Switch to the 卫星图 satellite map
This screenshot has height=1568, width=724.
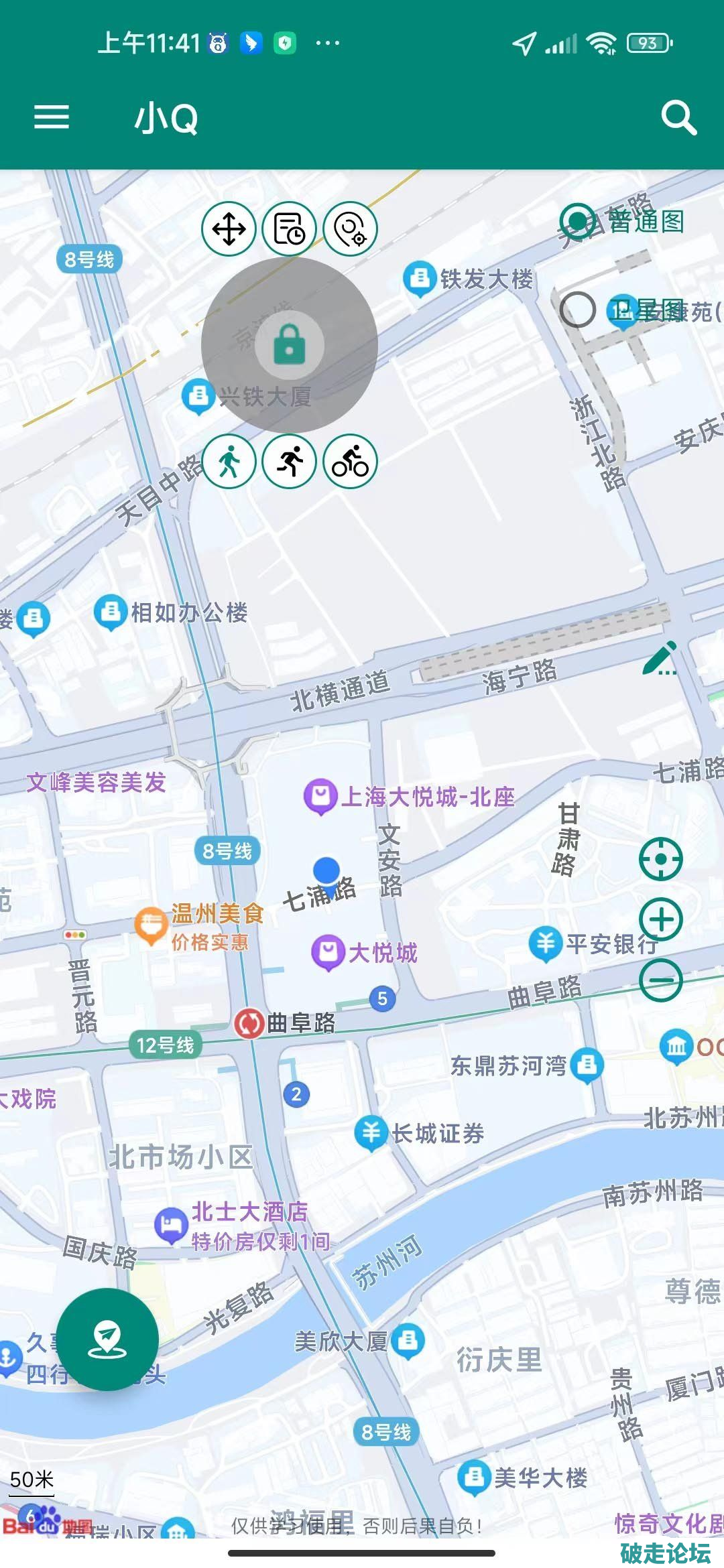(577, 310)
